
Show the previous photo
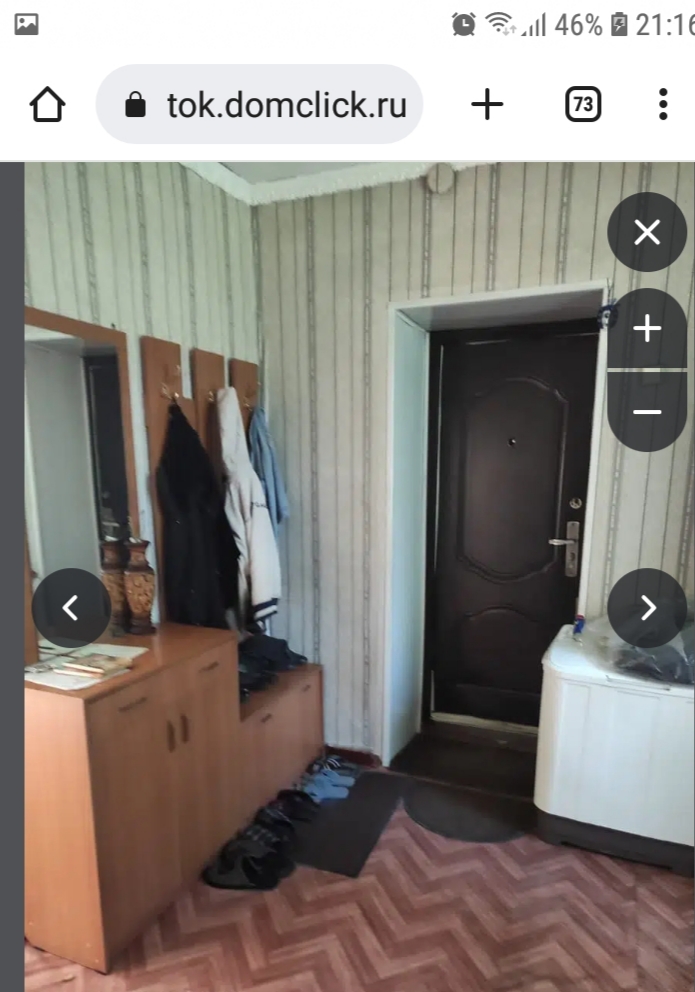[71, 607]
